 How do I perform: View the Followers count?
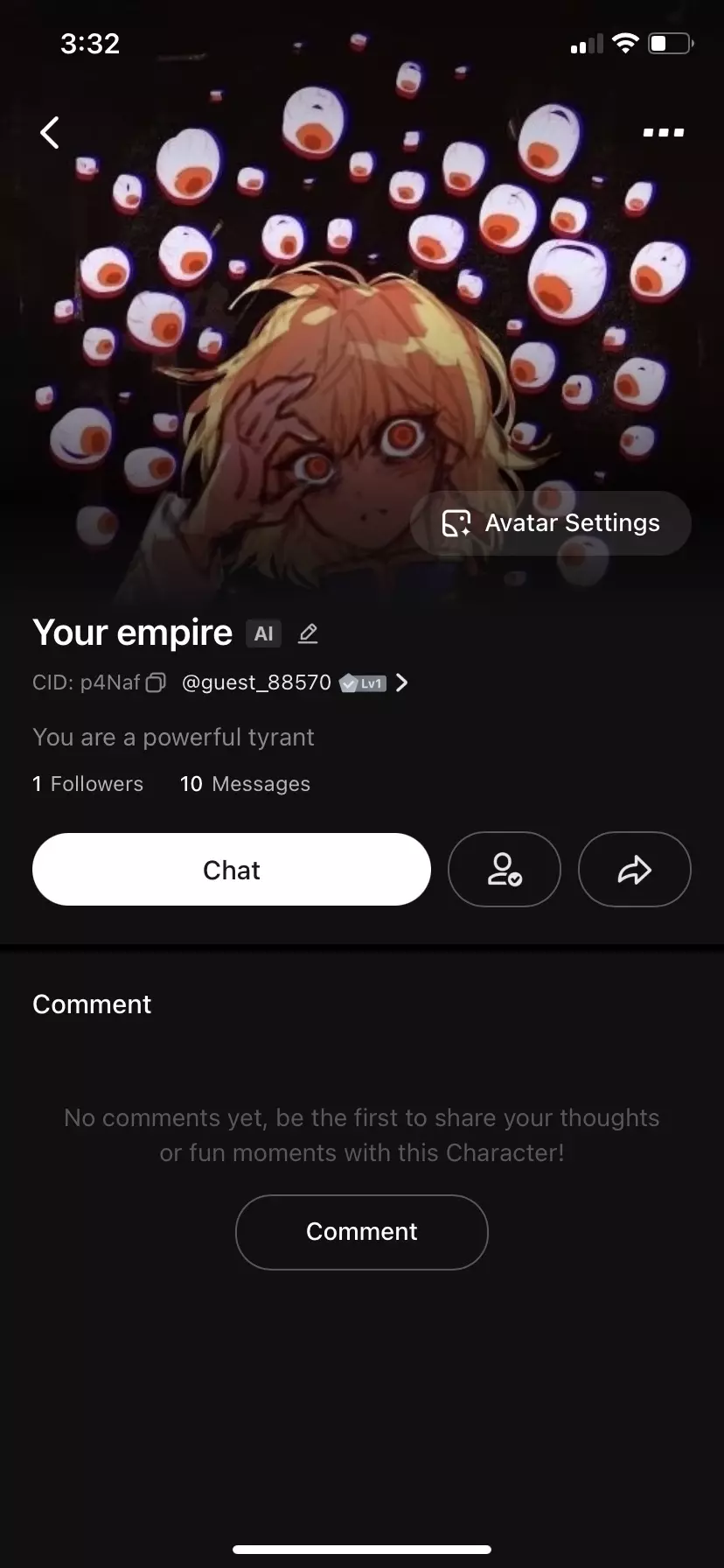pyautogui.click(x=87, y=783)
